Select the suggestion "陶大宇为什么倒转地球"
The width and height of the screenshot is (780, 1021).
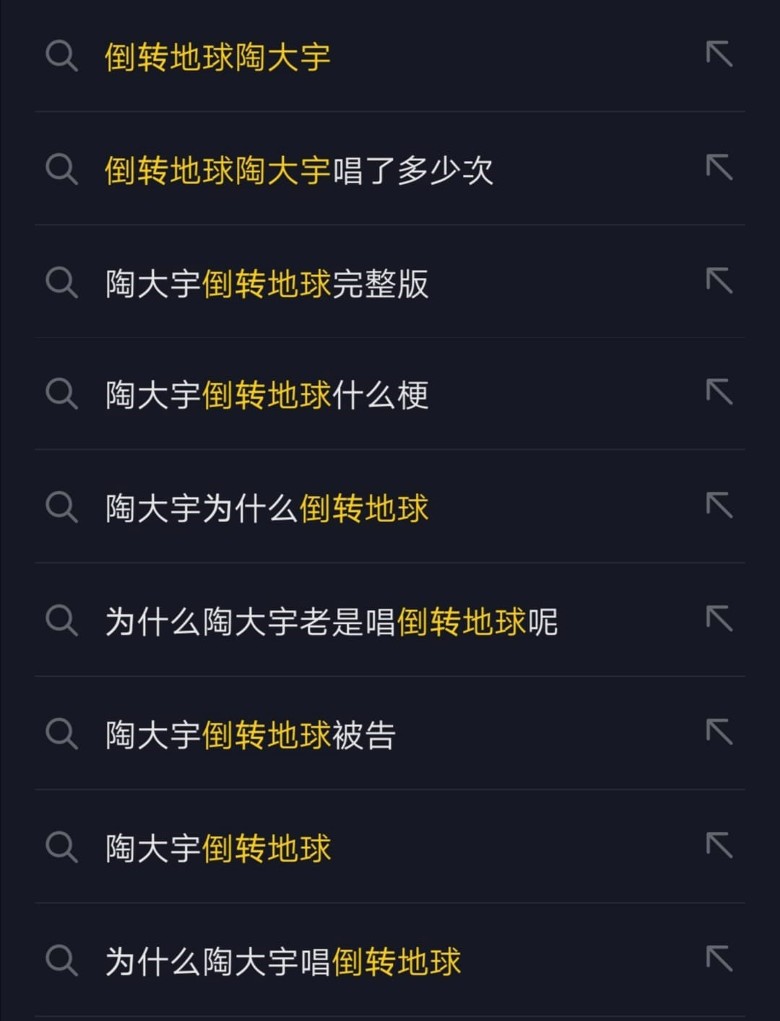click(x=265, y=509)
